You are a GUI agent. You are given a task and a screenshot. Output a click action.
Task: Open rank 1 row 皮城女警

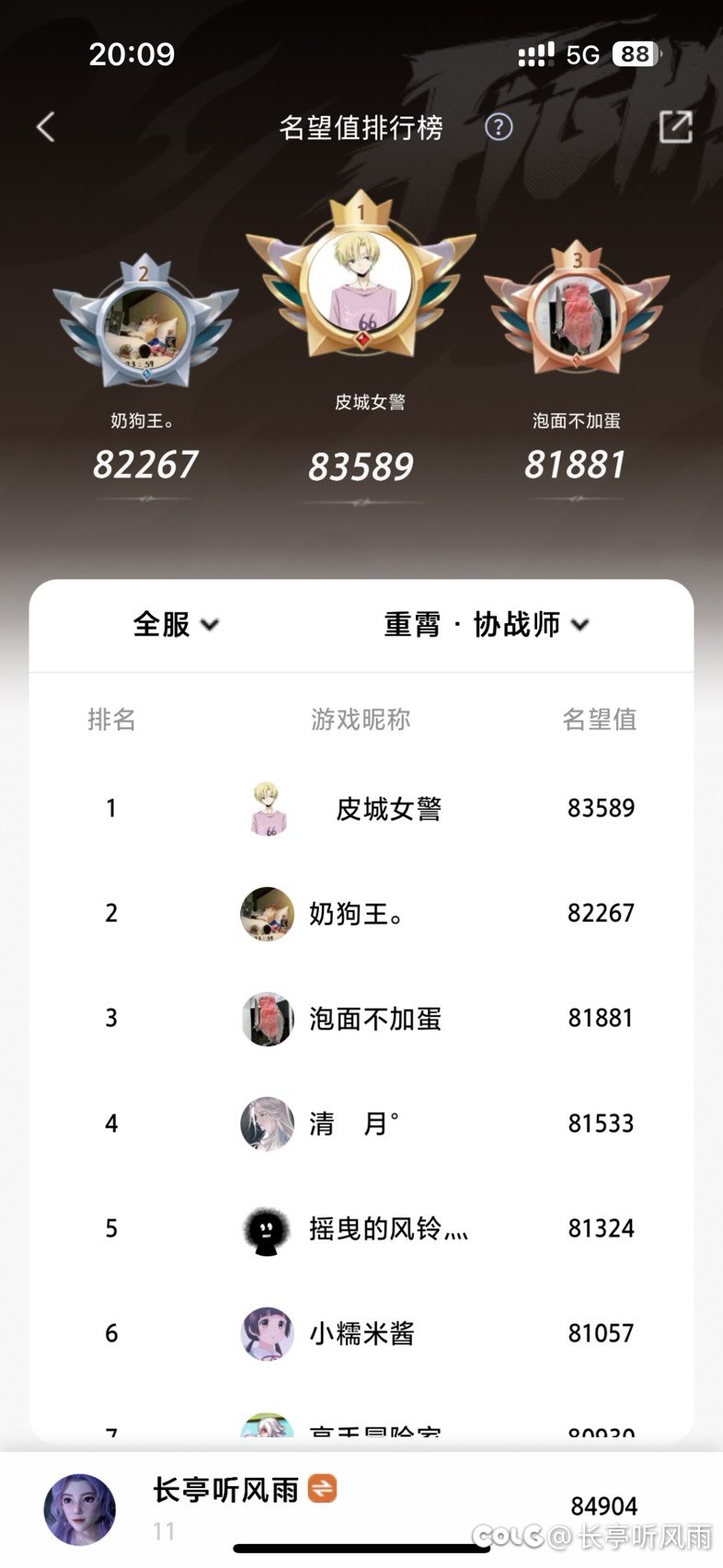(x=361, y=809)
